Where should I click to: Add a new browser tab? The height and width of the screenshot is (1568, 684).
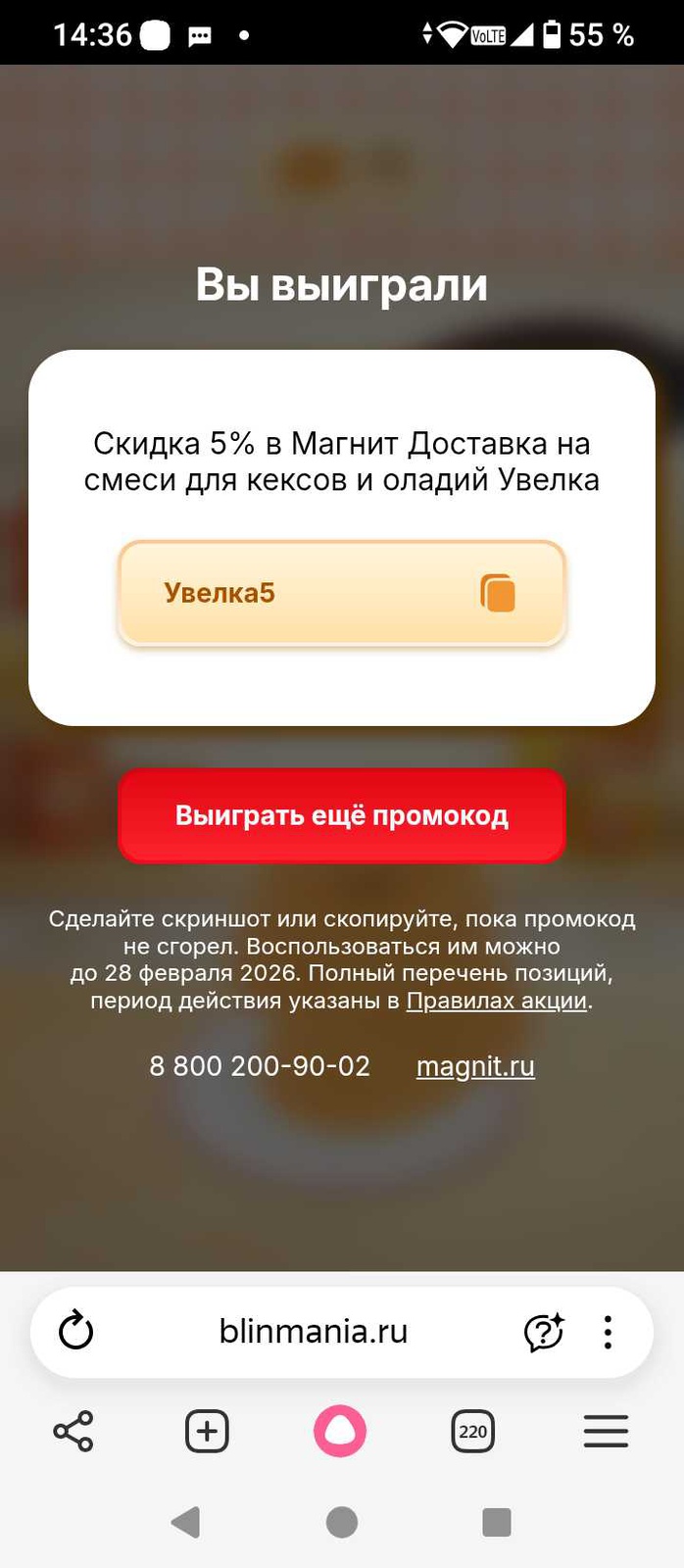pyautogui.click(x=207, y=1432)
